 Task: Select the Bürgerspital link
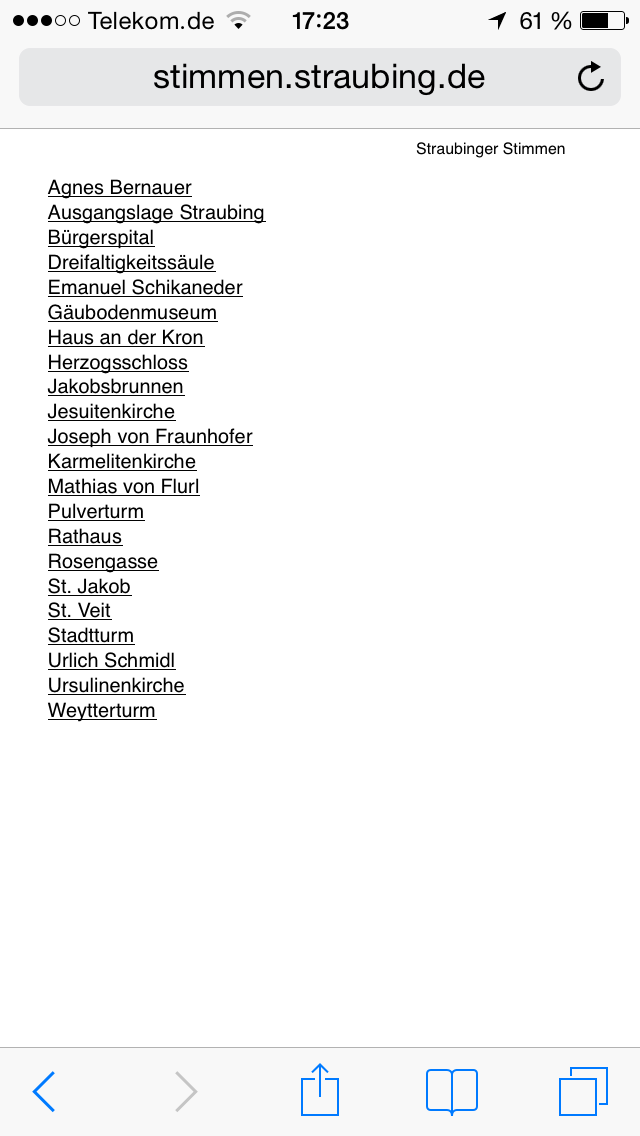click(101, 238)
